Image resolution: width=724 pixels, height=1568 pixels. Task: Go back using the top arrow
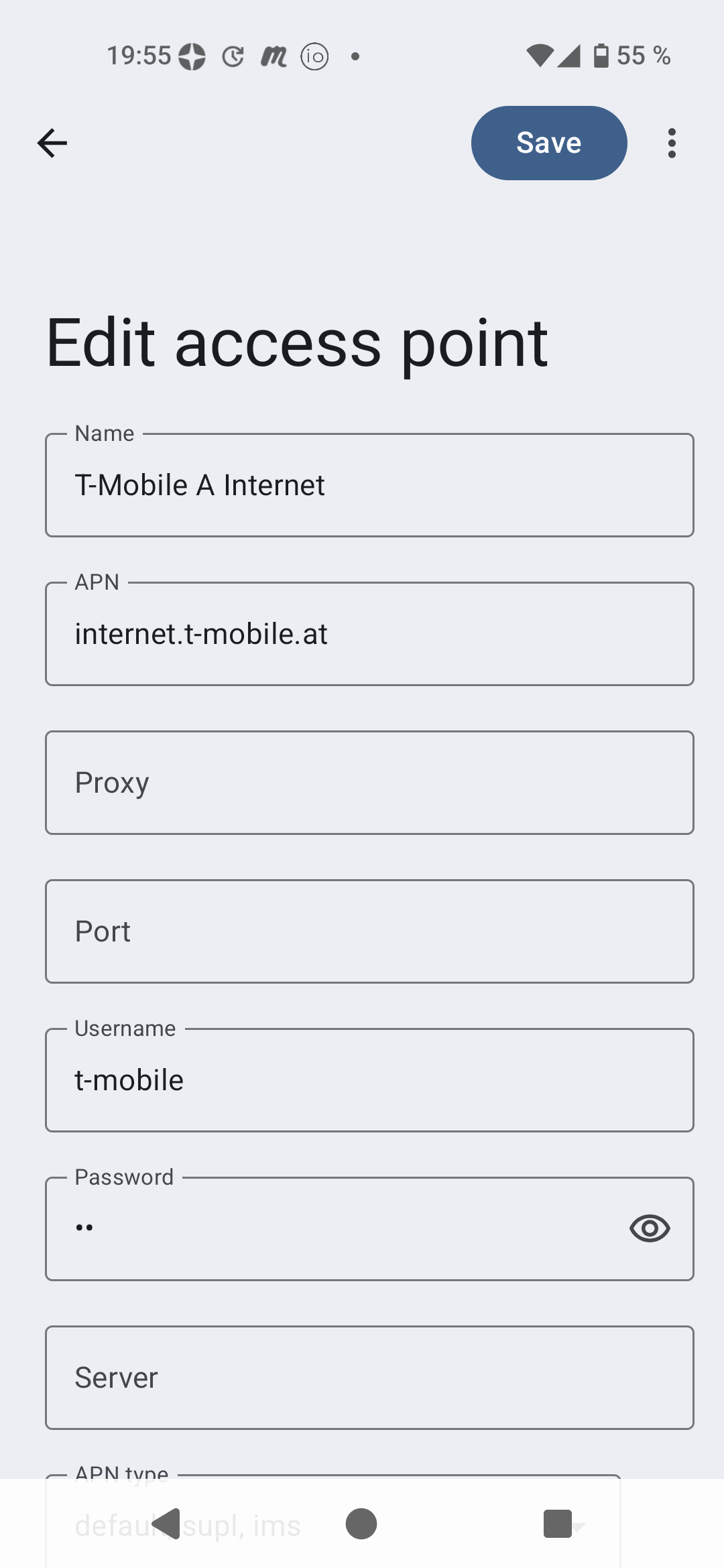pos(52,143)
